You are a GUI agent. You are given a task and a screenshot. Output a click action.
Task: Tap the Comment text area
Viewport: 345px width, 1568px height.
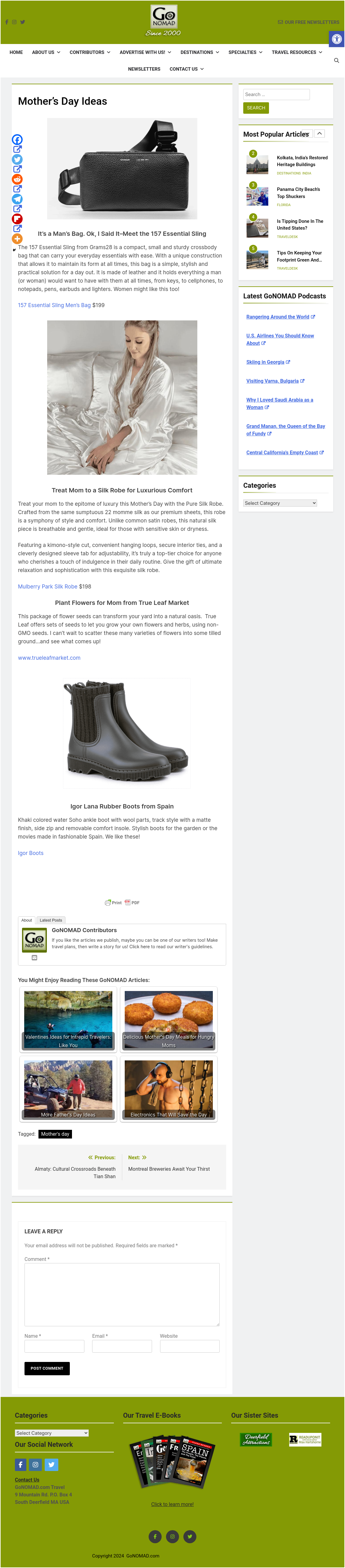pyautogui.click(x=122, y=1294)
